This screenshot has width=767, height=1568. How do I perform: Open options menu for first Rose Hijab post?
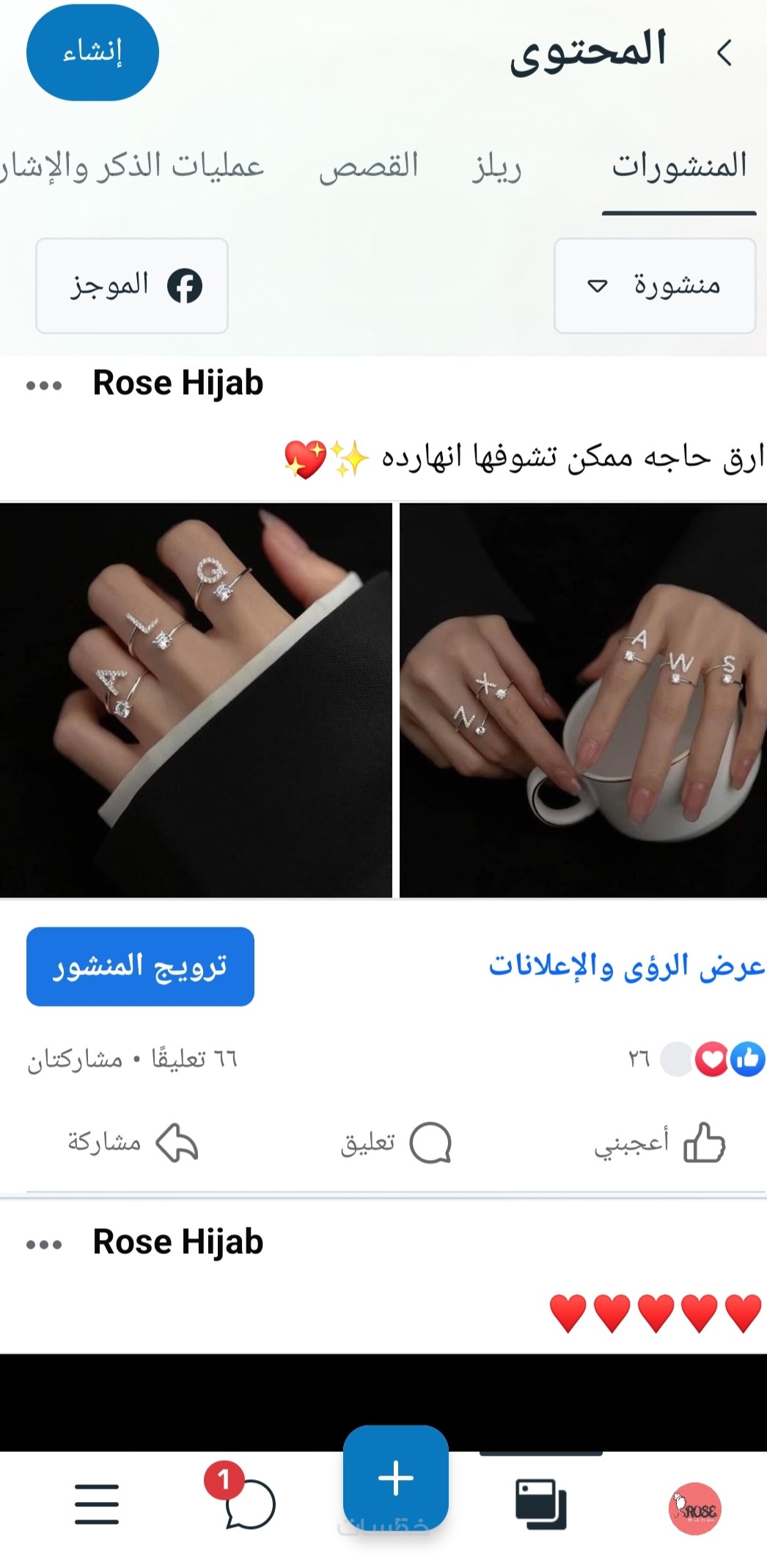pyautogui.click(x=44, y=385)
